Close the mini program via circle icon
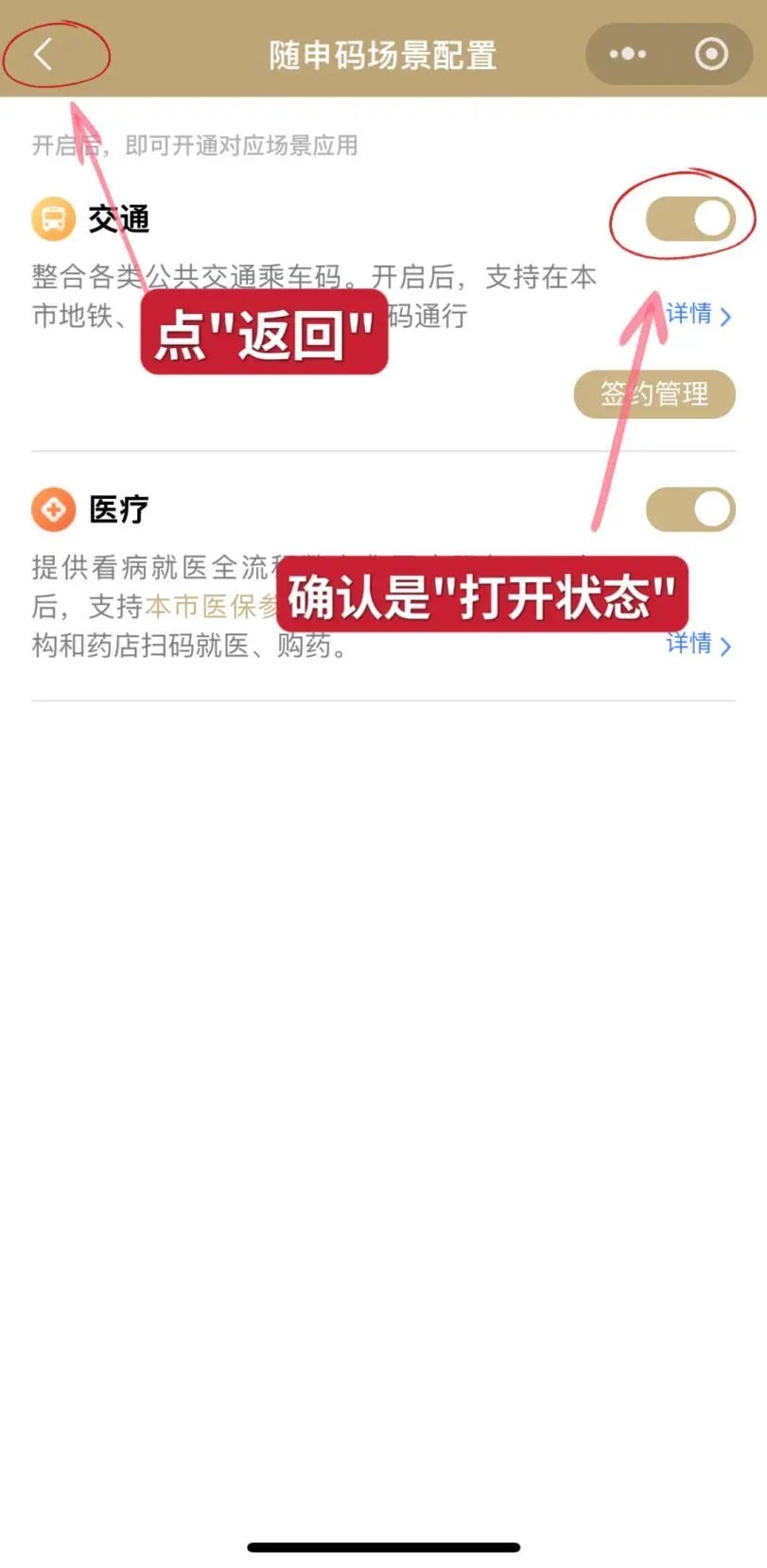767x1568 pixels. click(711, 55)
